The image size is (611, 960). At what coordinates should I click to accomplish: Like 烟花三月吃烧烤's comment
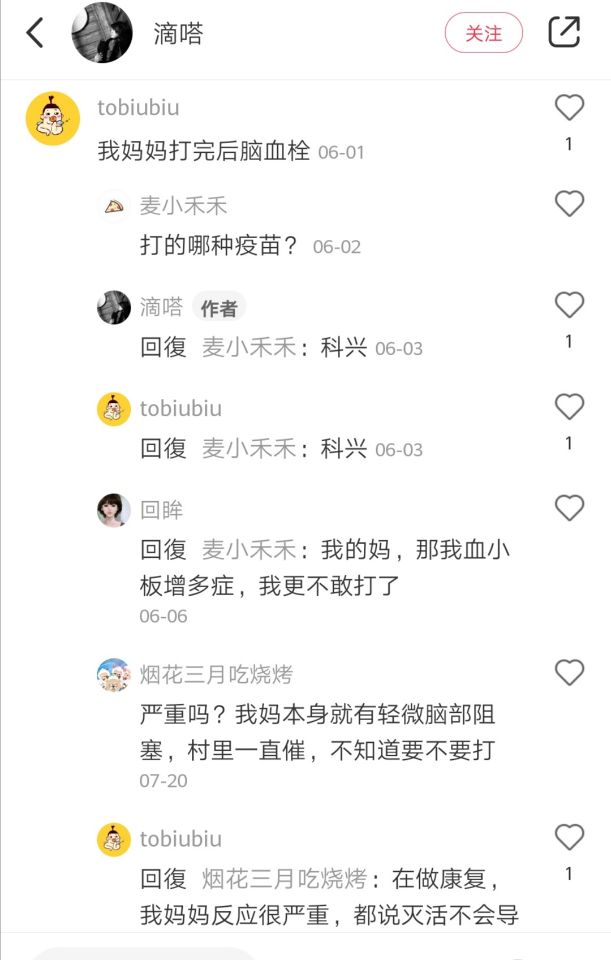coord(569,672)
